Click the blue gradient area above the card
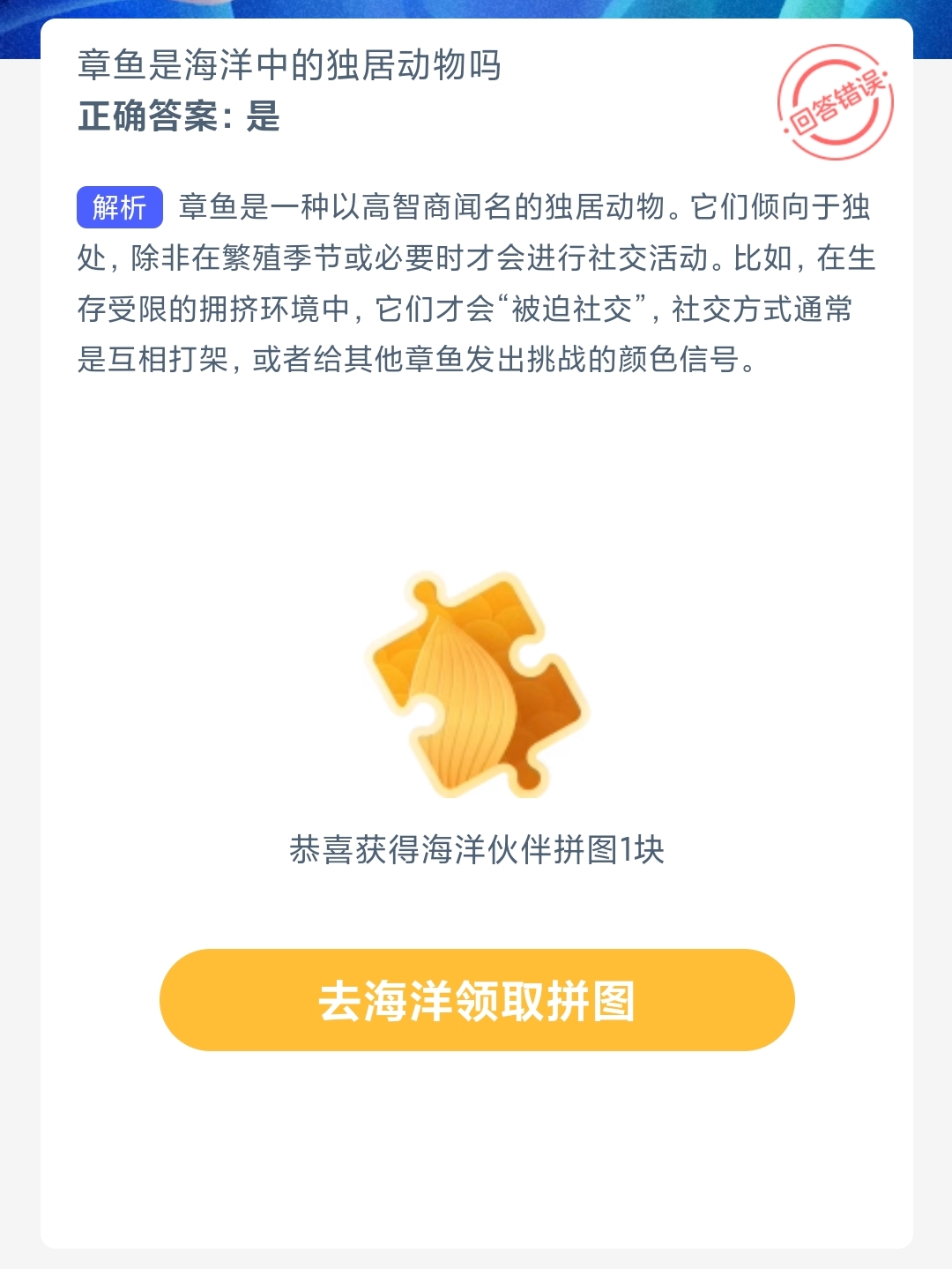 pos(476,11)
